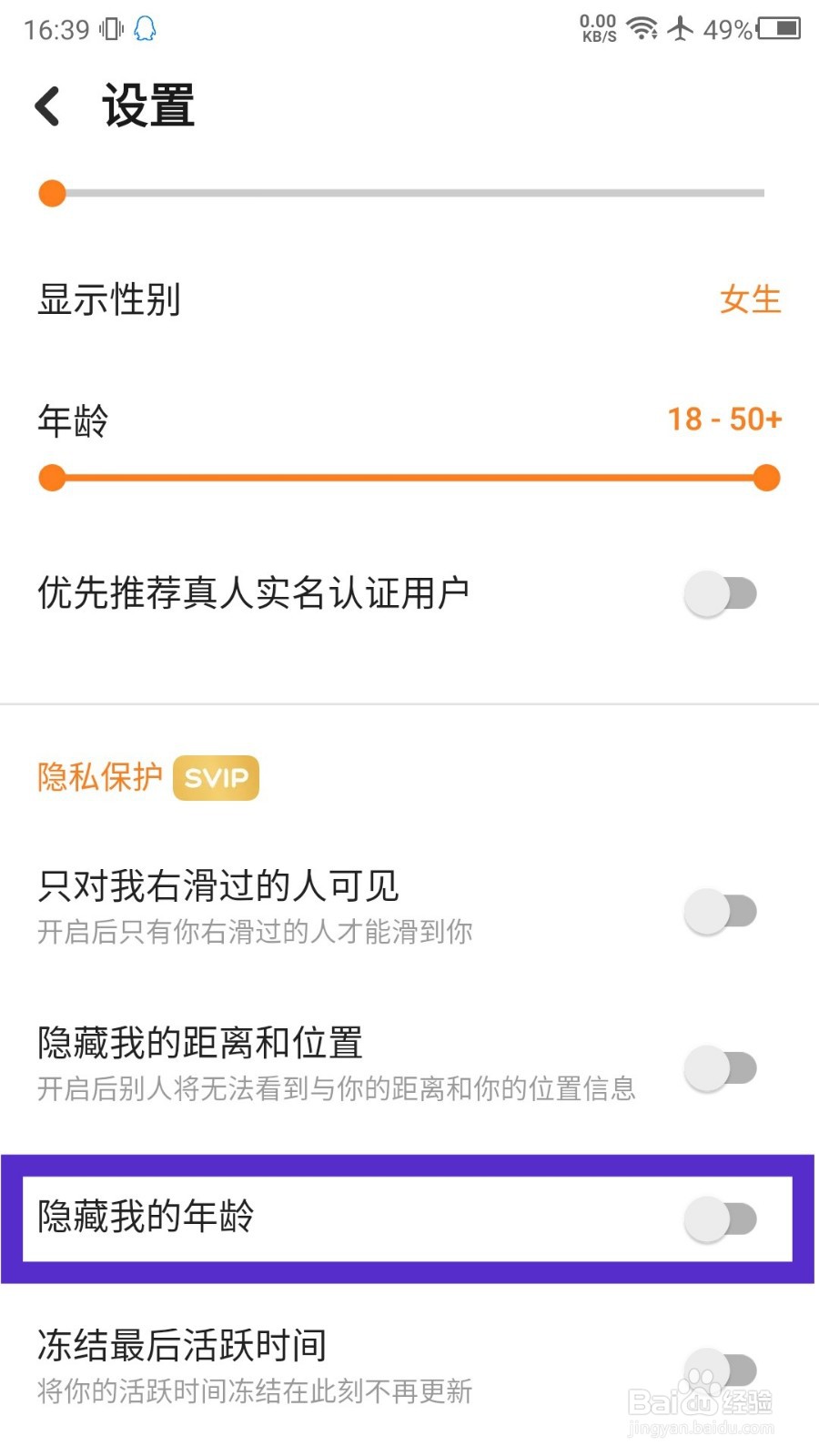Go back from the 设置 page
The image size is (819, 1456).
(47, 106)
